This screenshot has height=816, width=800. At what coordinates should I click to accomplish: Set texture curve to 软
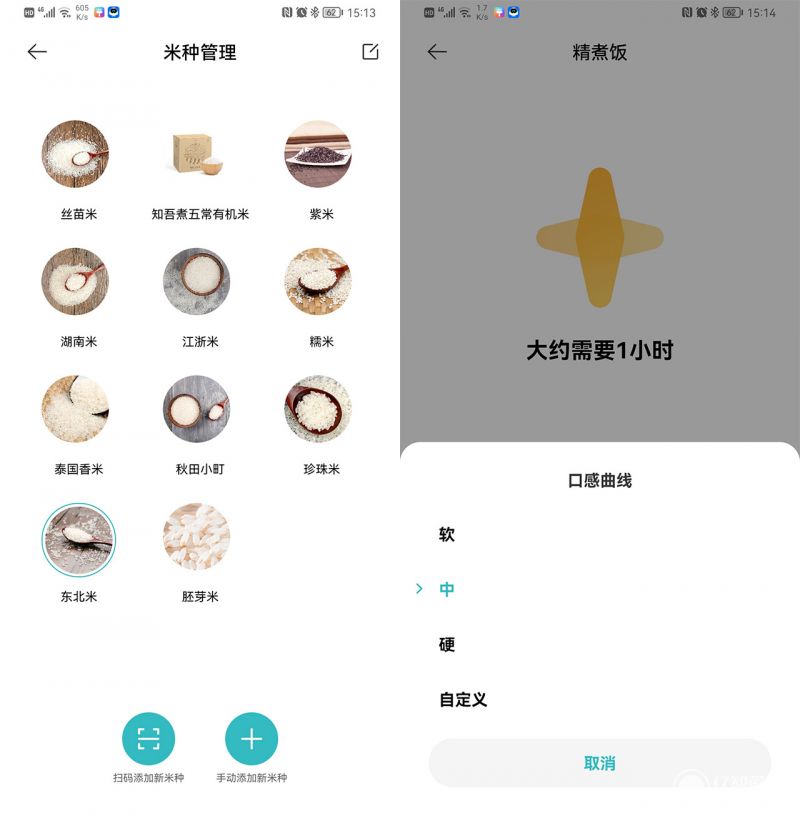(447, 535)
